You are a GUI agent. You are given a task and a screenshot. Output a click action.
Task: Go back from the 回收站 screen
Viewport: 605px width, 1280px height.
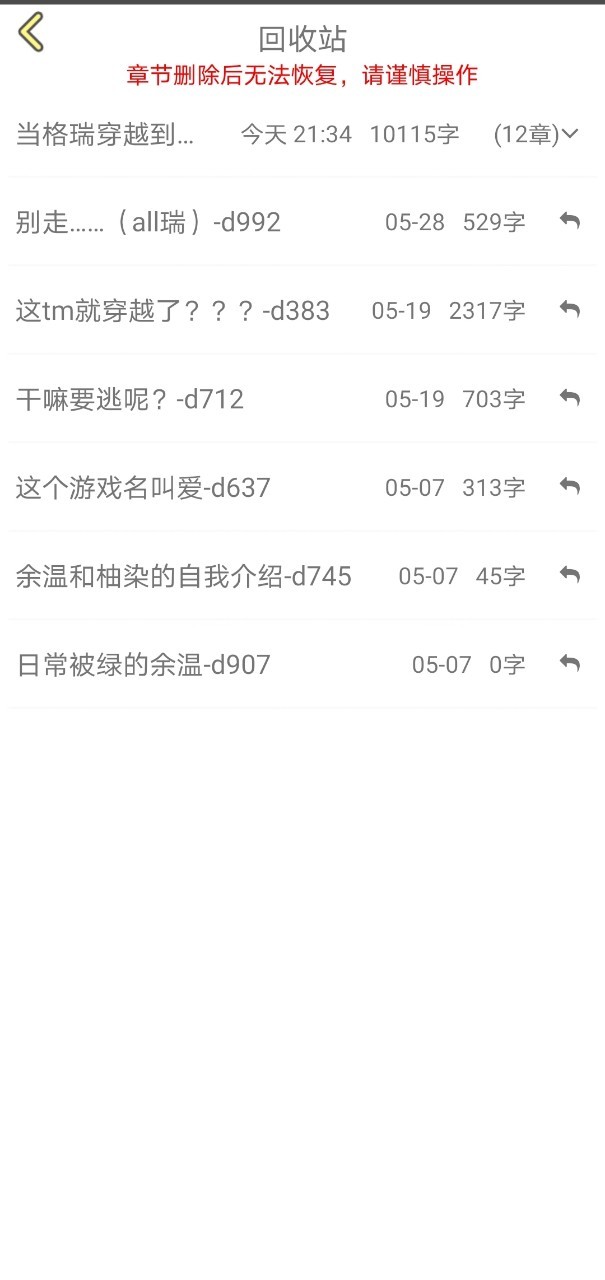pos(31,33)
